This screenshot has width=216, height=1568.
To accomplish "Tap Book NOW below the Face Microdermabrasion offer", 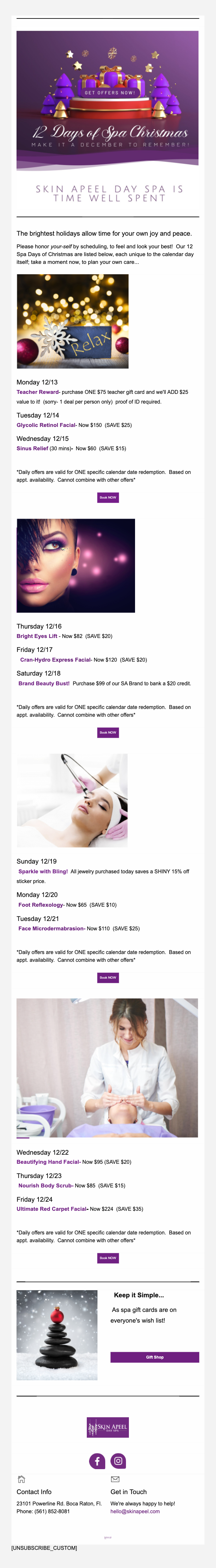I will click(x=108, y=978).
